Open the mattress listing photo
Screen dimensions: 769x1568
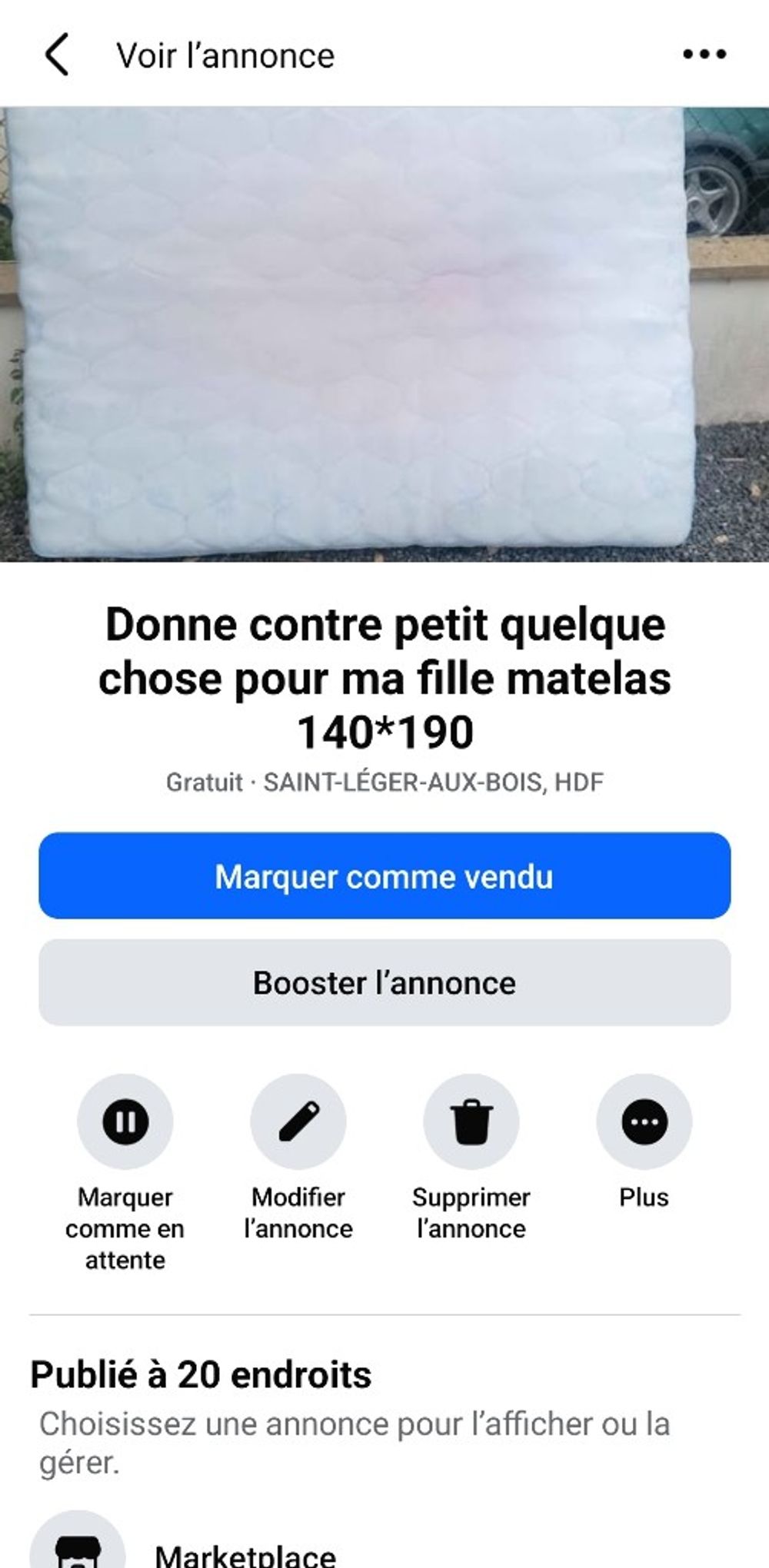pos(384,334)
